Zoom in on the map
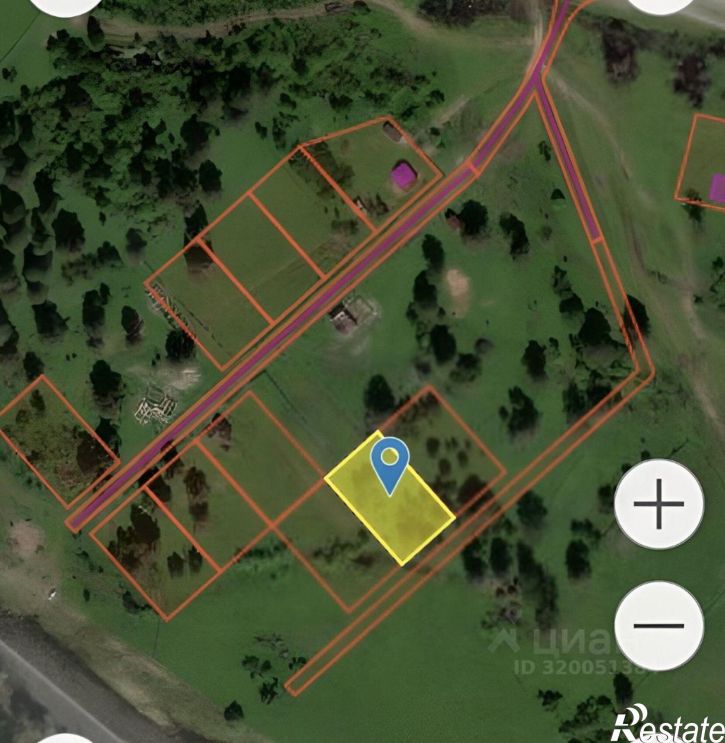This screenshot has width=725, height=743. click(660, 506)
